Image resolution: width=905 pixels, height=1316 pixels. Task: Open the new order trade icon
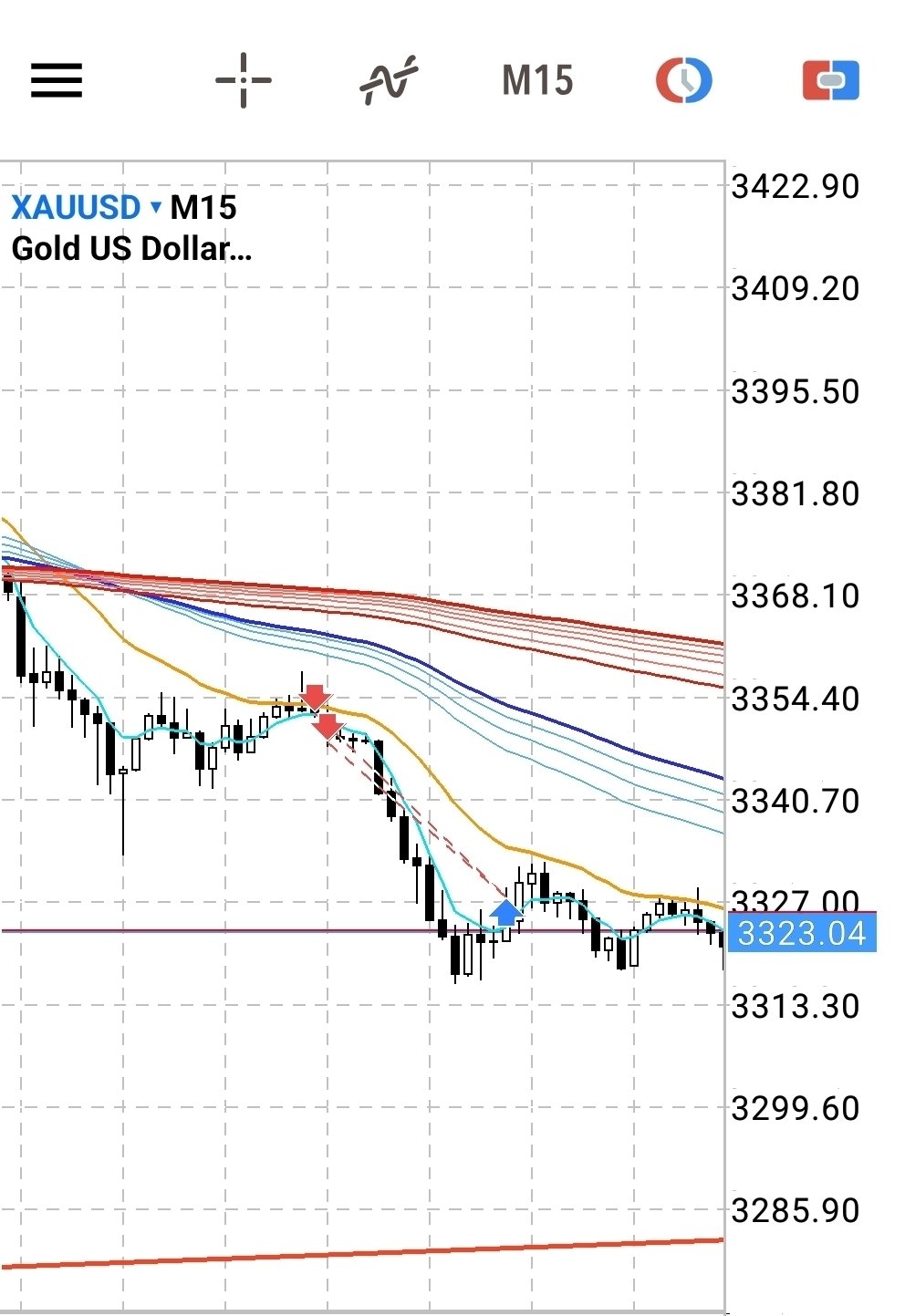click(x=830, y=80)
